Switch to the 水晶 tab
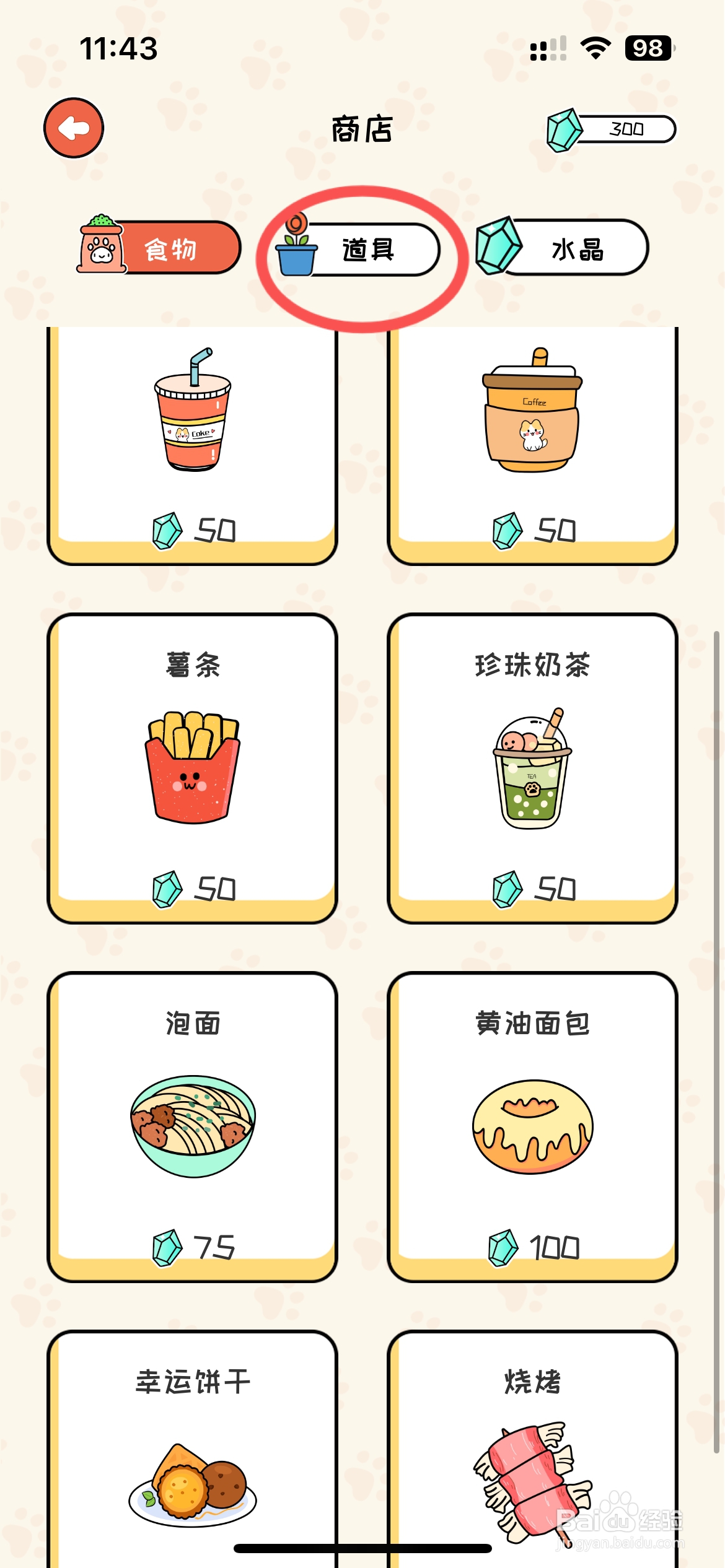 coord(576,249)
